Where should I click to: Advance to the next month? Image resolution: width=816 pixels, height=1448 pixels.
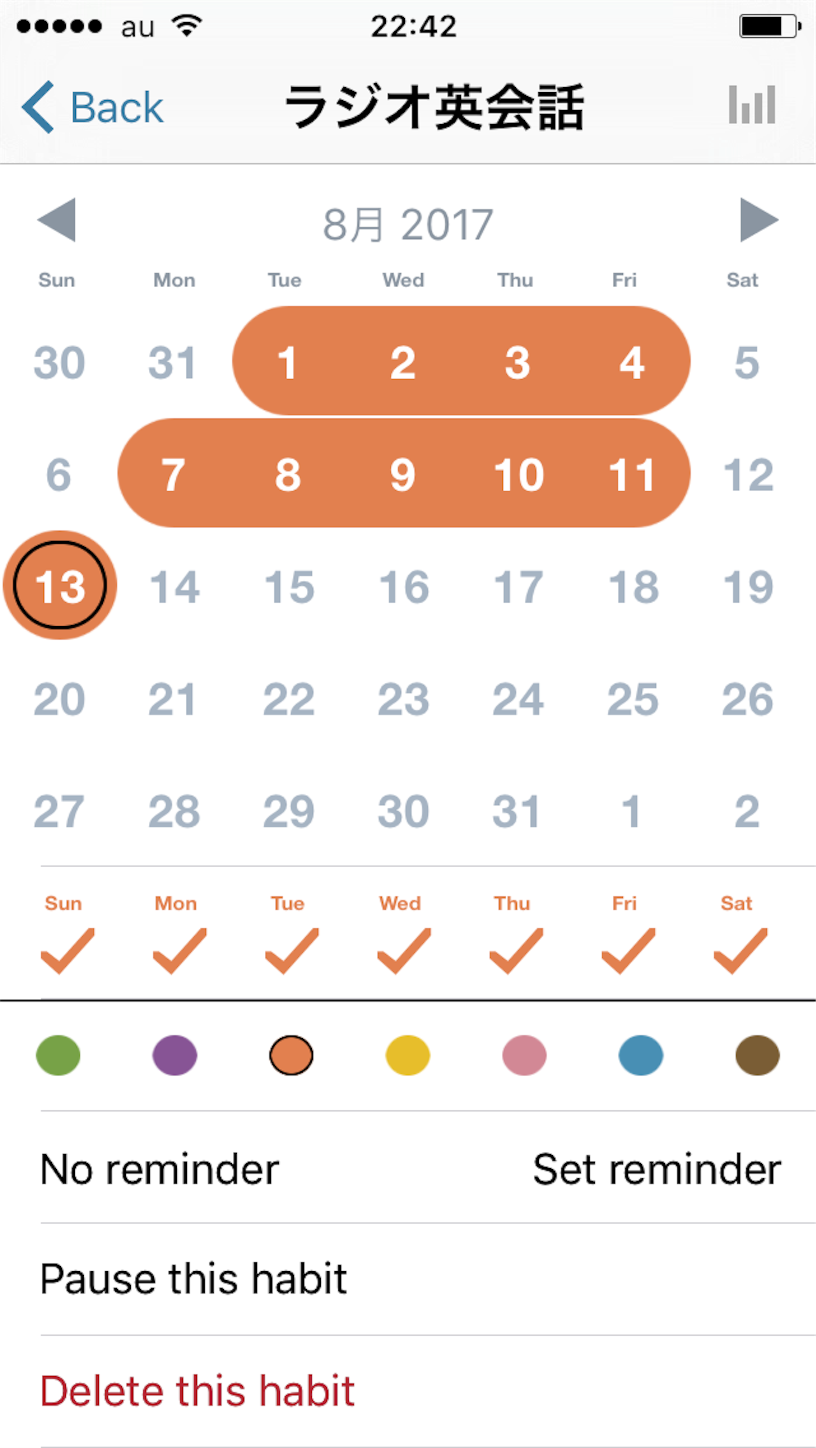coord(759,220)
